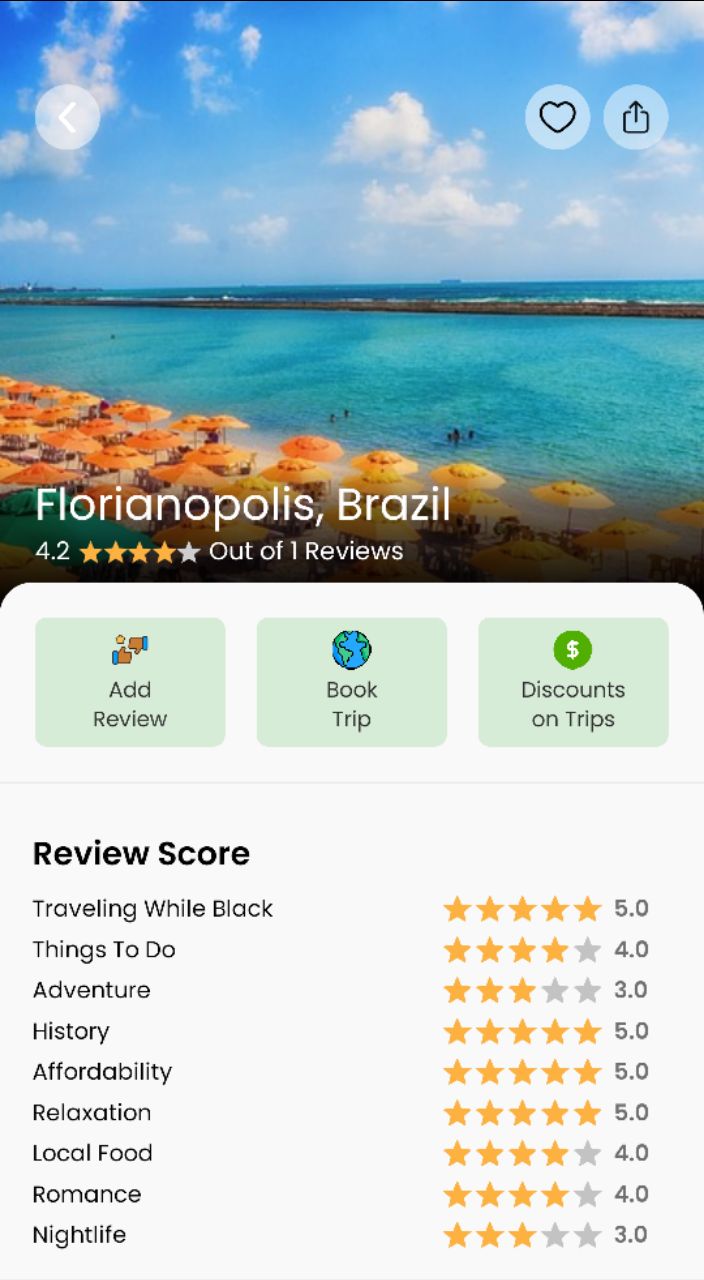Viewport: 704px width, 1280px height.
Task: Go back using the arrow button
Action: click(67, 118)
